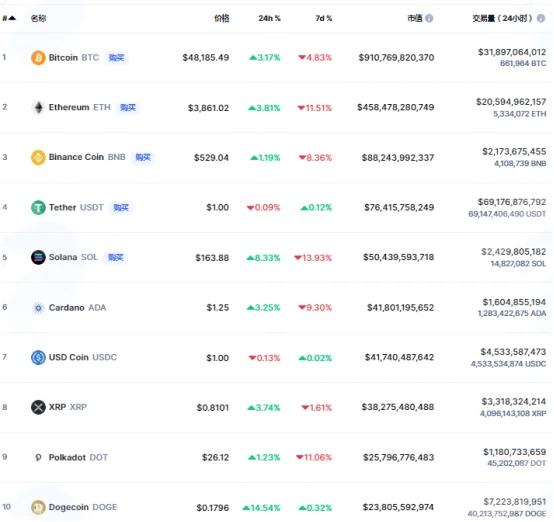Open the market cap info icon

(x=429, y=18)
